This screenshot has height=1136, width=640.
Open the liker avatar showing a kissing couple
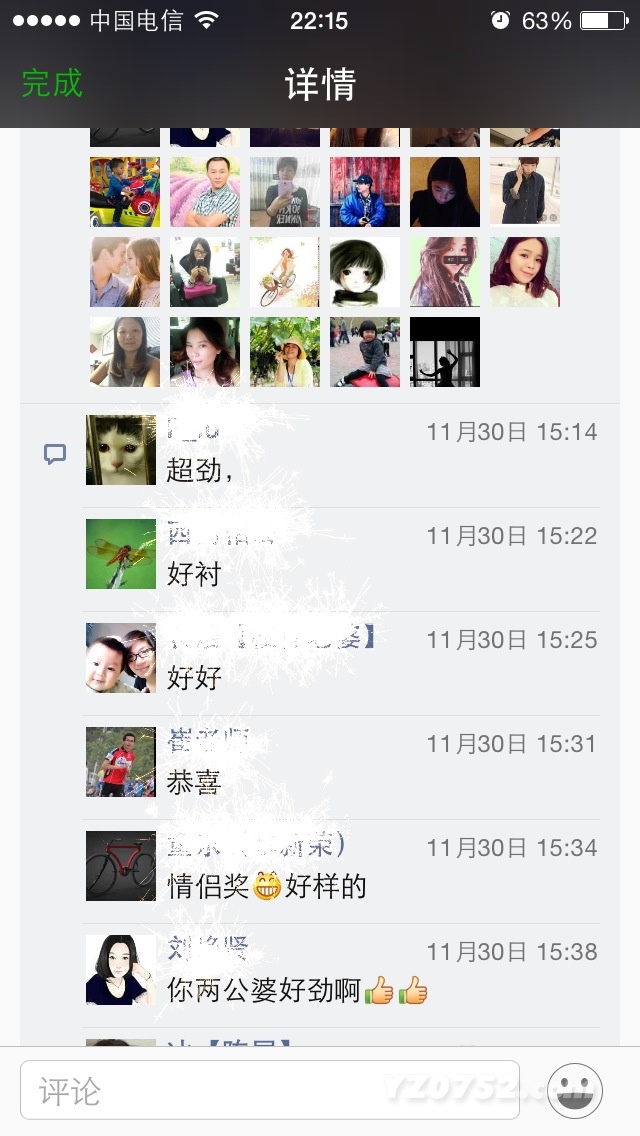click(125, 272)
